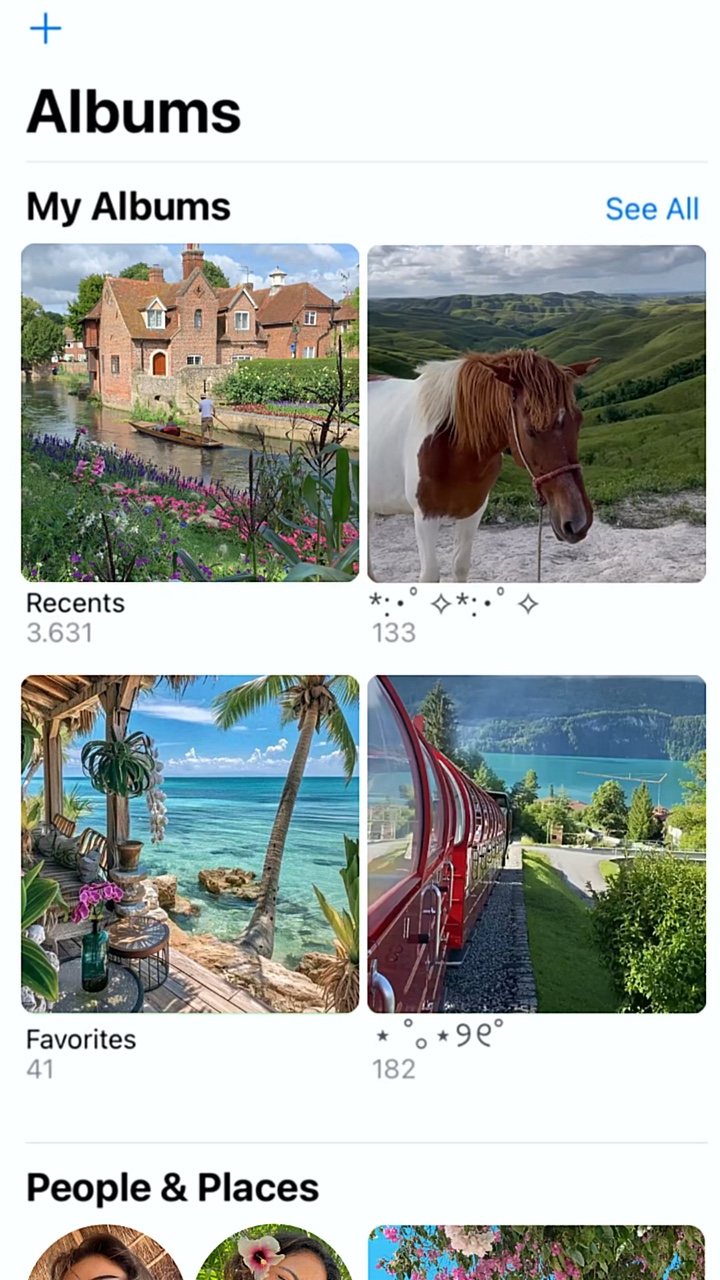Open the horse album with 133 items
Image resolution: width=720 pixels, height=1280 pixels.
[x=536, y=413]
